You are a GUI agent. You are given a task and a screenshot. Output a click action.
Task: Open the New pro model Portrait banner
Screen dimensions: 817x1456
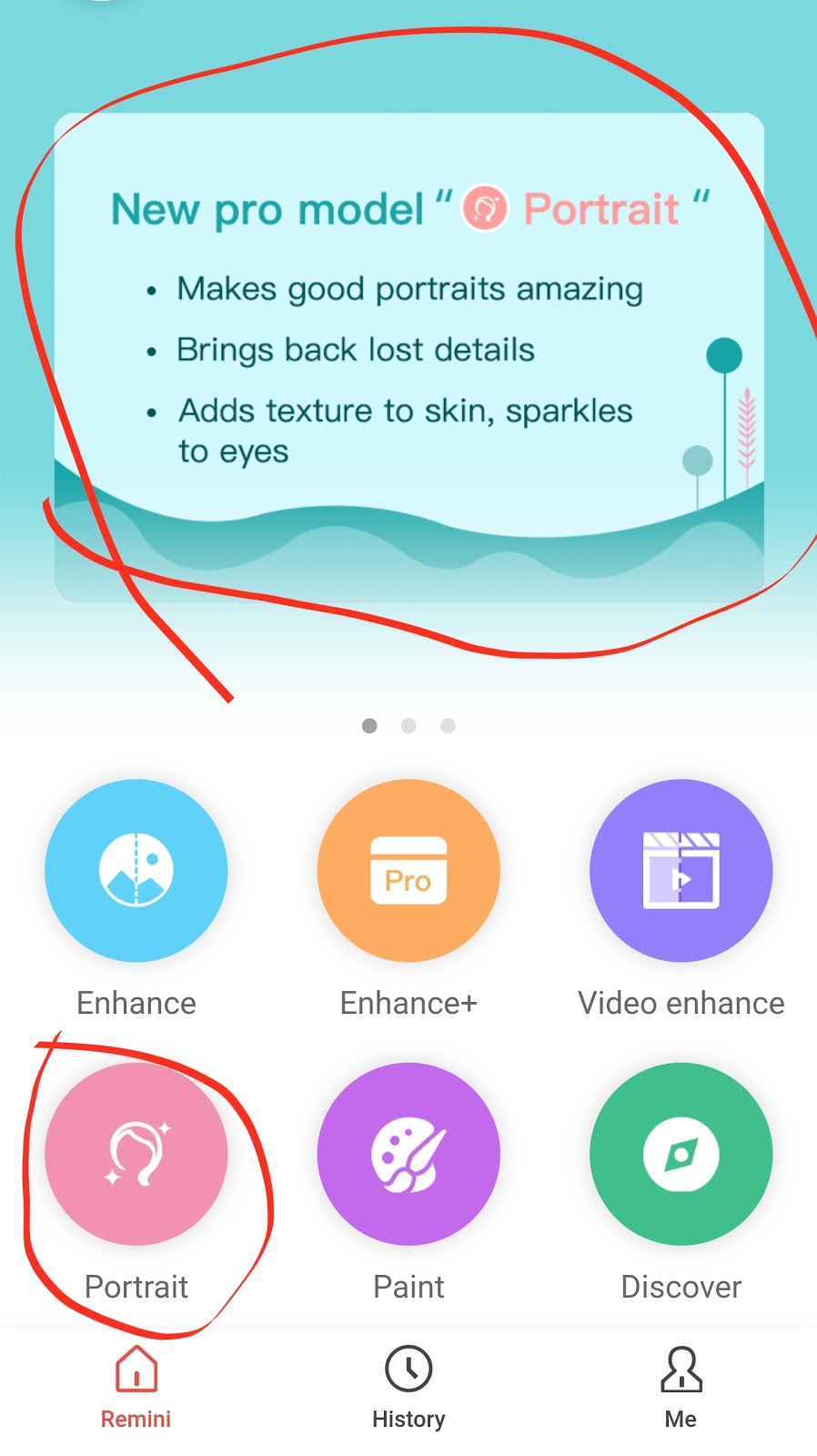(408, 357)
